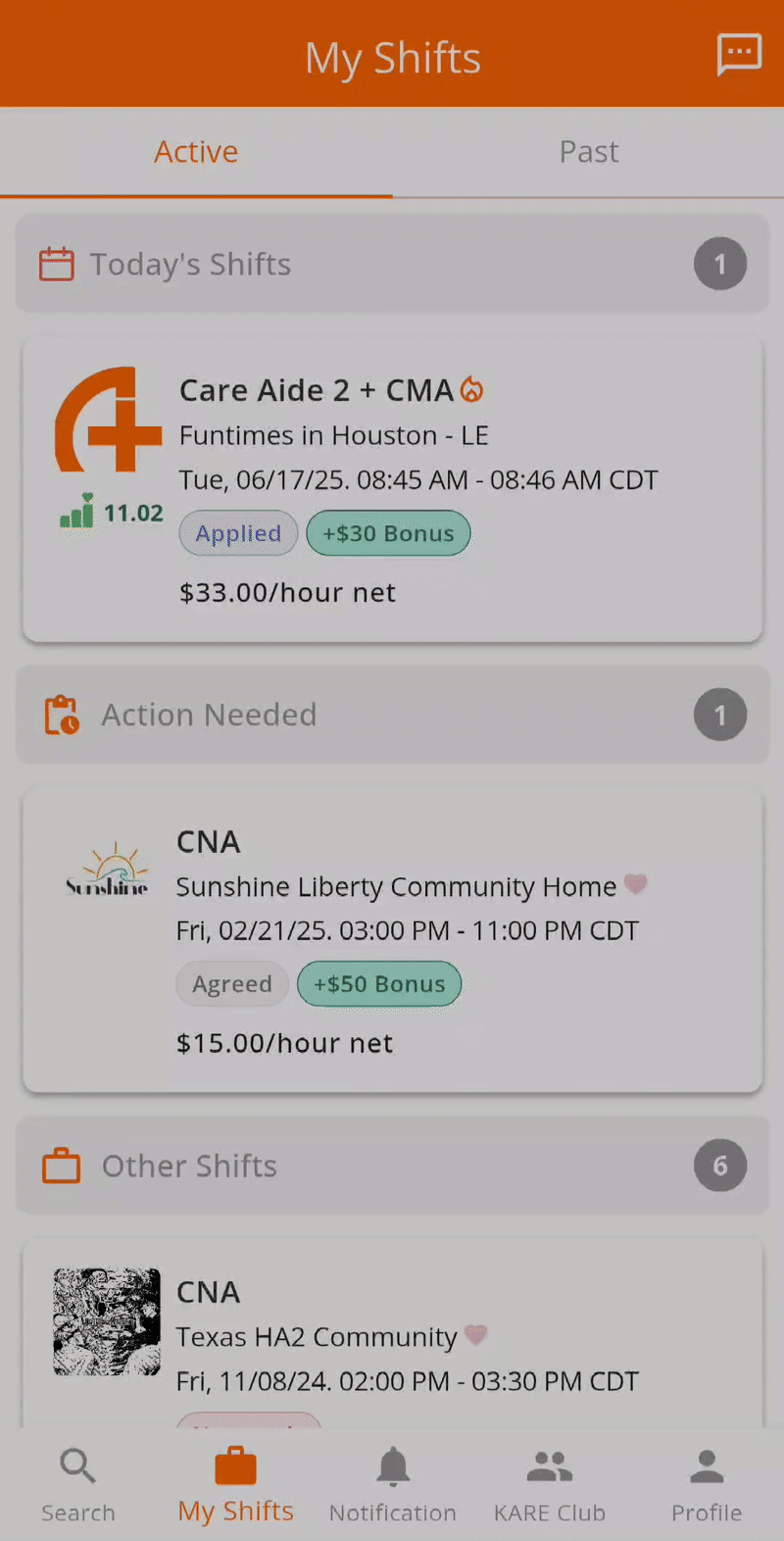Tap My Shifts in bottom navigation
This screenshot has height=1541, width=784.
point(235,1484)
